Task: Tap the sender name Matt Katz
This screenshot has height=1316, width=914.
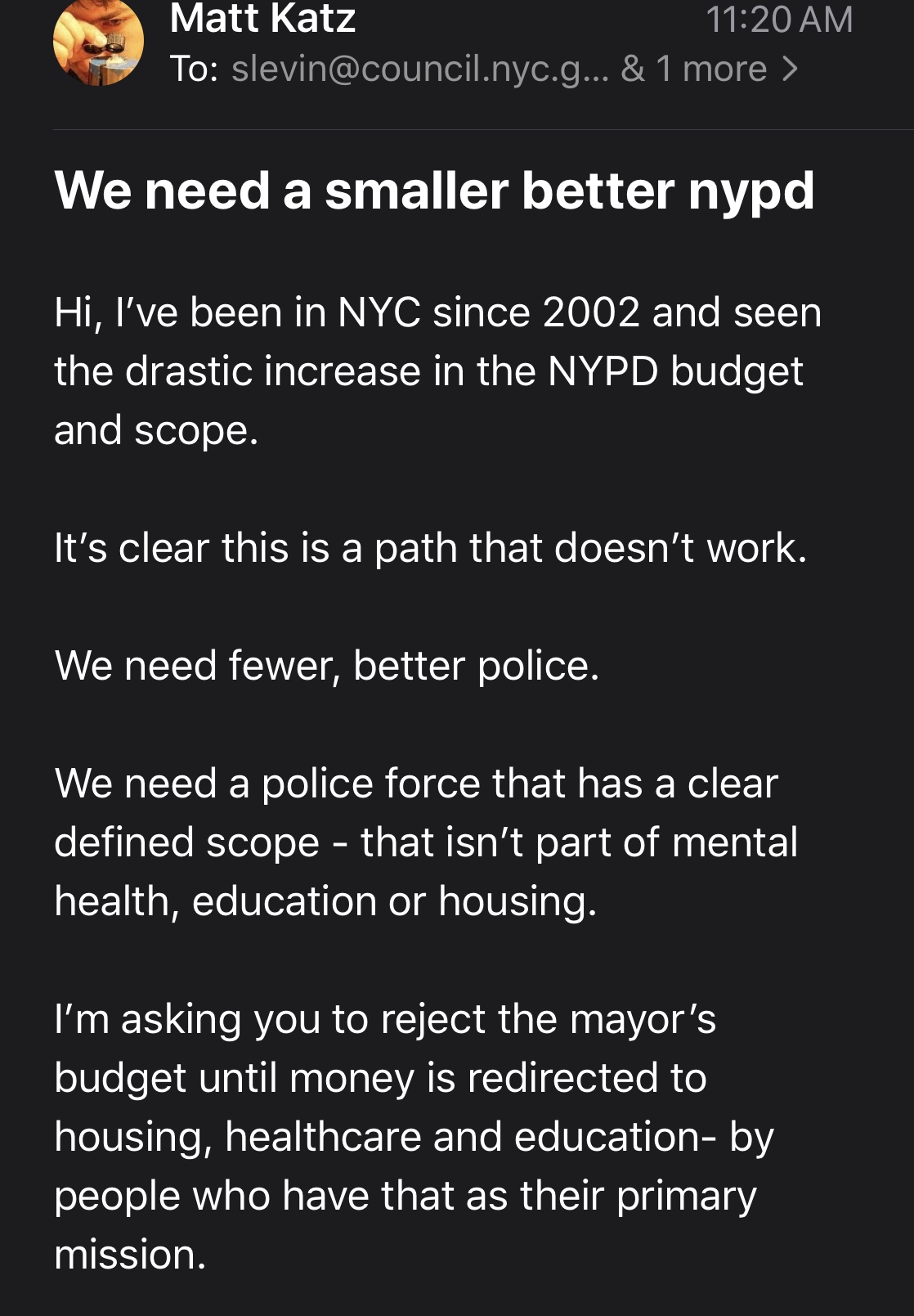Action: pyautogui.click(x=262, y=20)
